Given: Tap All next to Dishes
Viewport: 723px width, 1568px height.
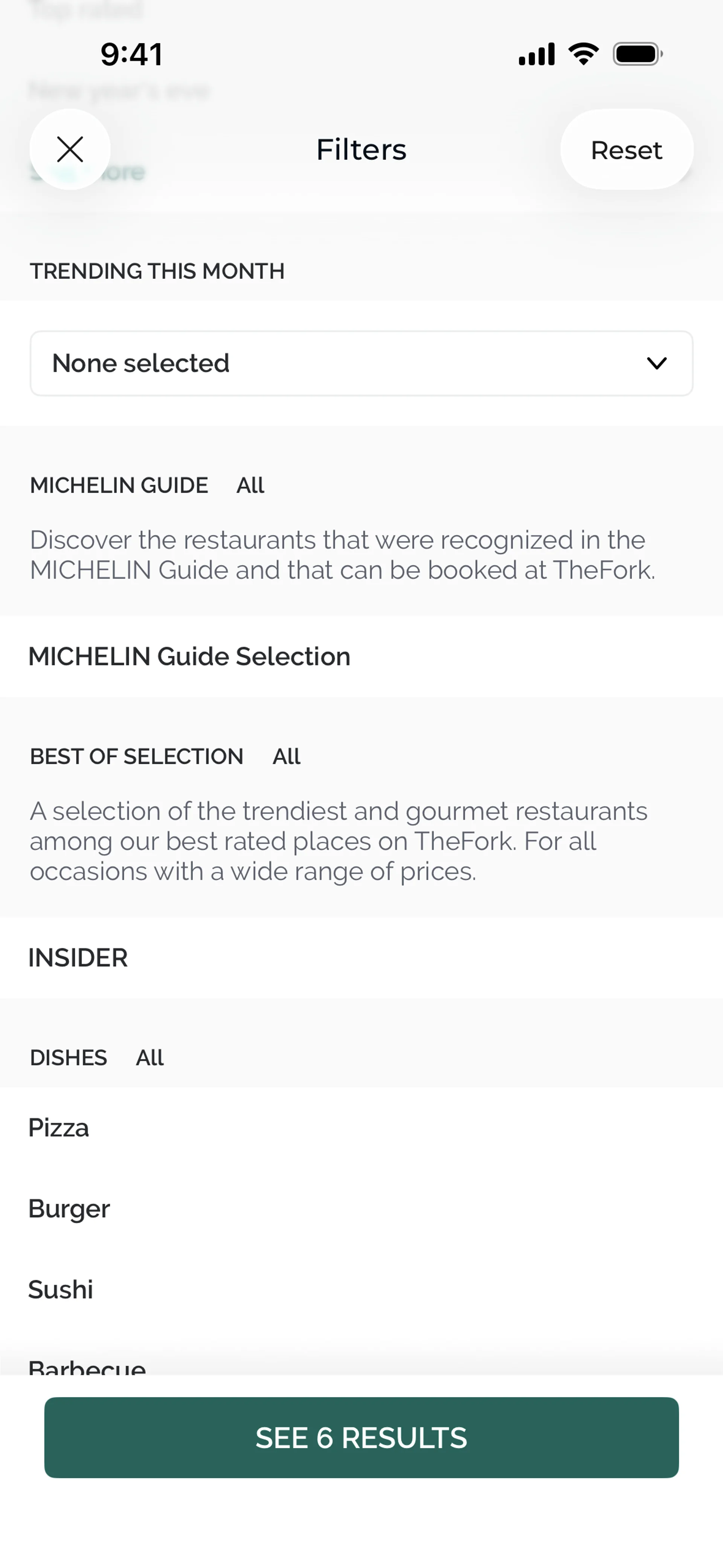Looking at the screenshot, I should [150, 1058].
